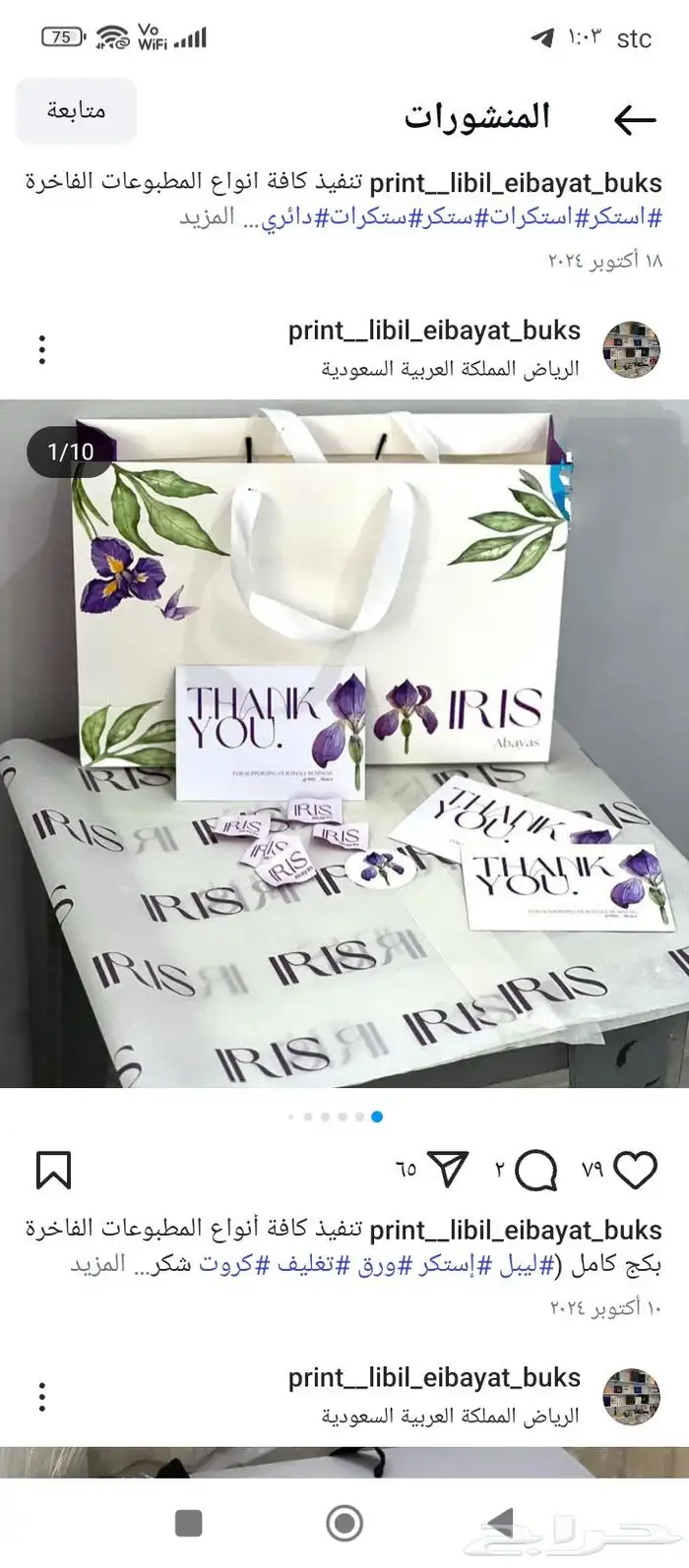This screenshot has height=1568, width=689.
Task: Open recent apps from navigation bar
Action: 189,1524
